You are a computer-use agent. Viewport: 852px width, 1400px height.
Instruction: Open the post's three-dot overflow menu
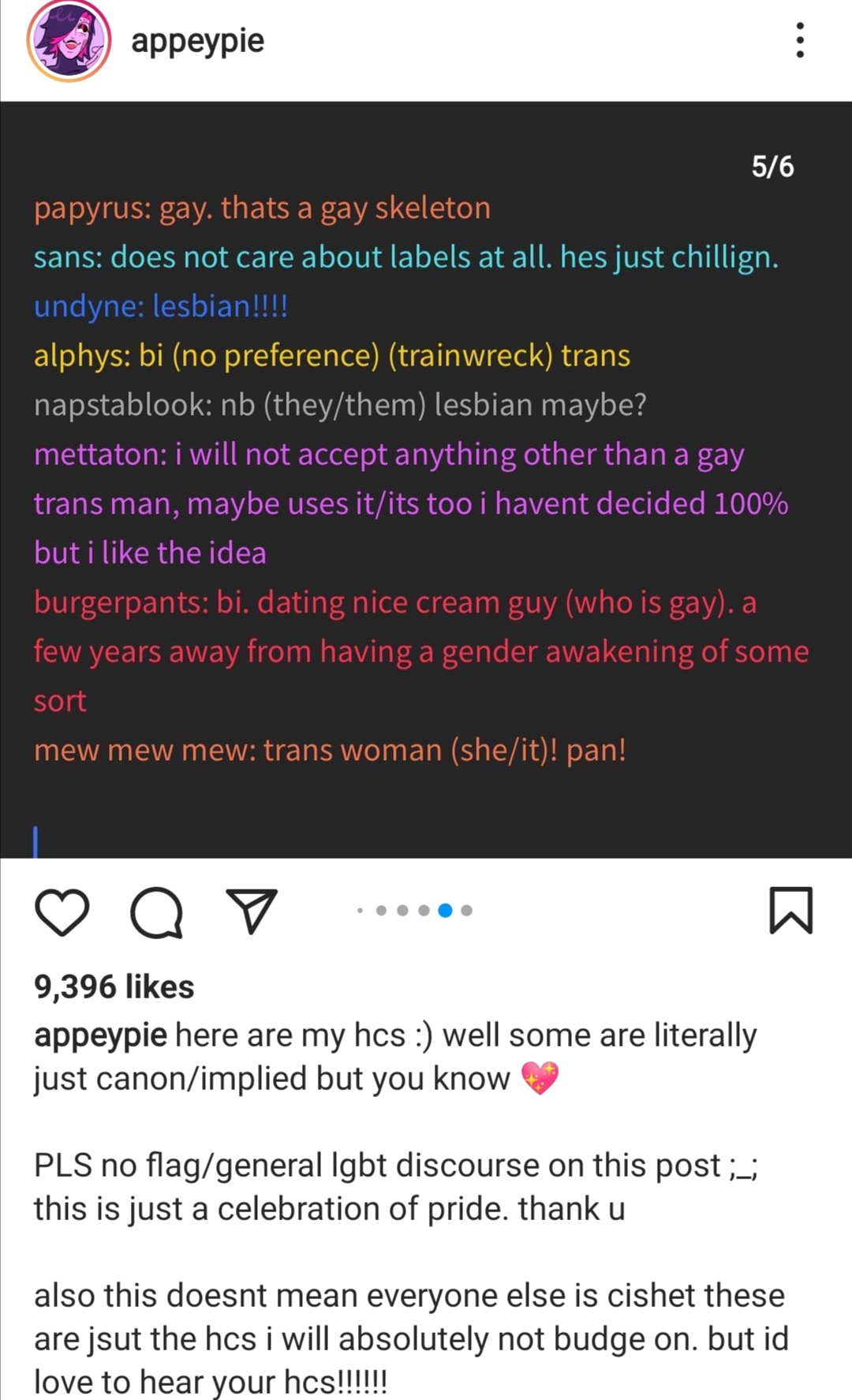[799, 40]
